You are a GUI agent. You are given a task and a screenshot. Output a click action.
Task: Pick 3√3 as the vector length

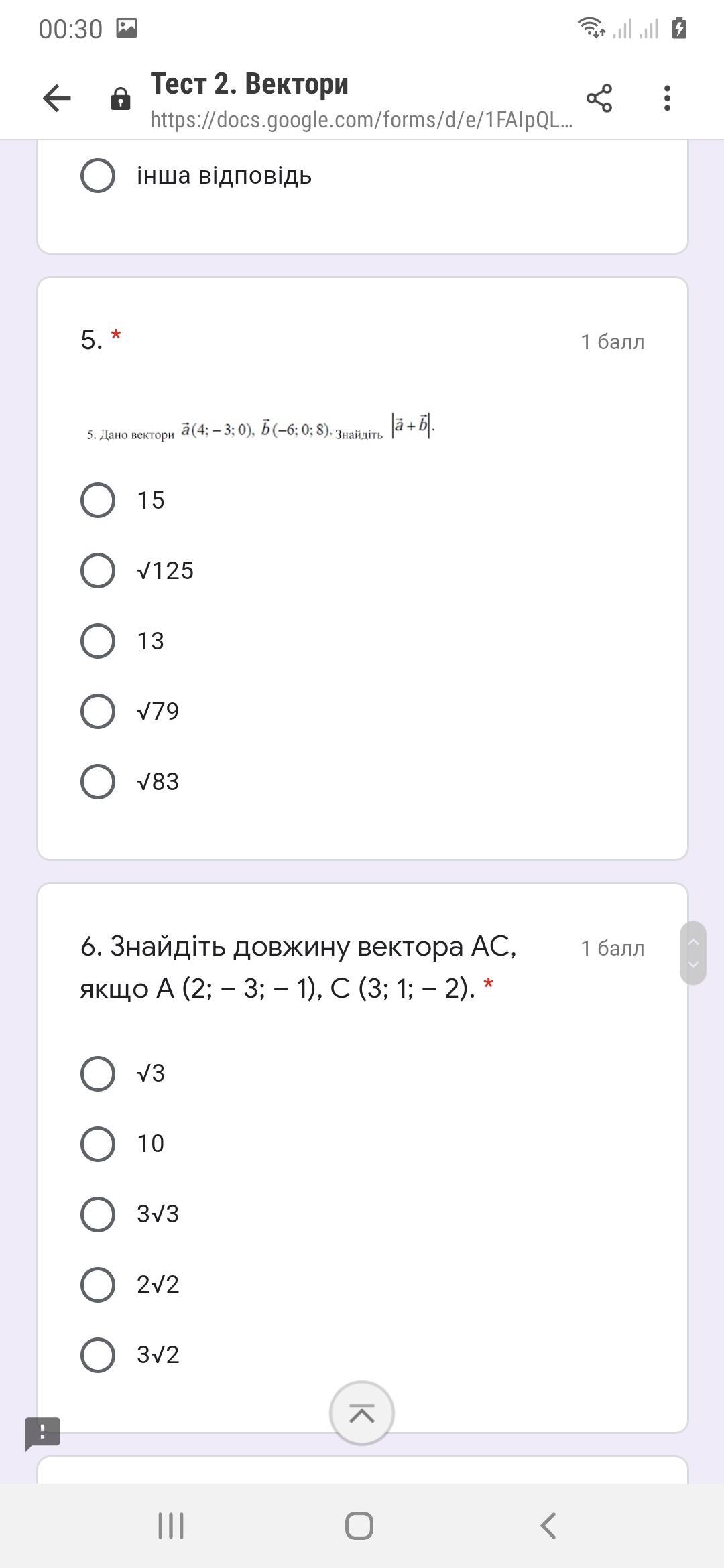(x=98, y=1214)
